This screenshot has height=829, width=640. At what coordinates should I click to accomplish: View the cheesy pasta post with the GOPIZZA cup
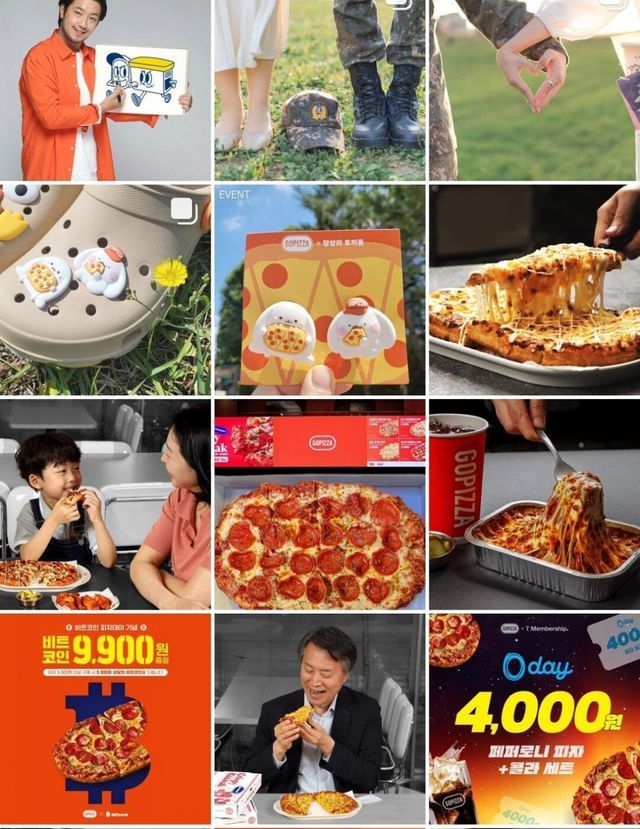point(535,505)
